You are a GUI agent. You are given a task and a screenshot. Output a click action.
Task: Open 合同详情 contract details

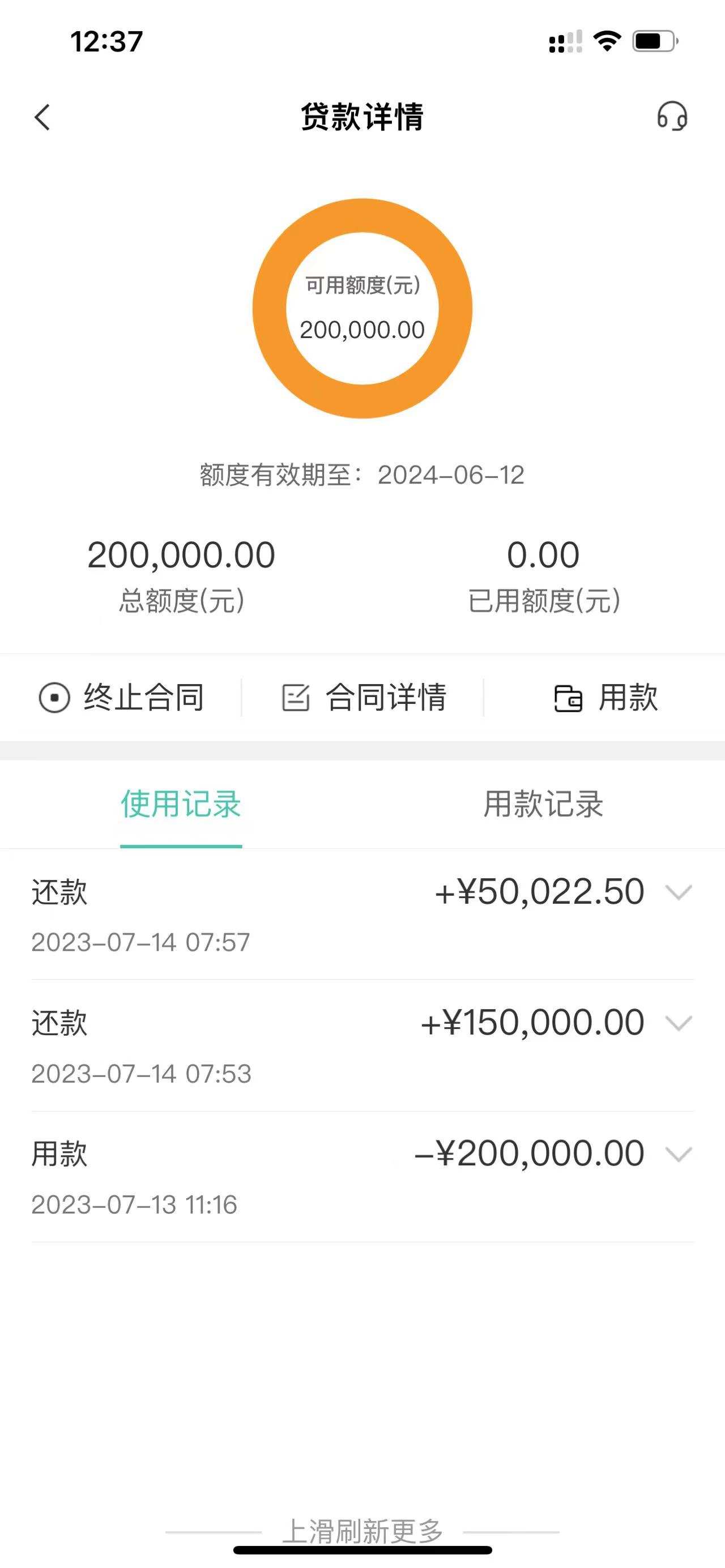point(364,698)
